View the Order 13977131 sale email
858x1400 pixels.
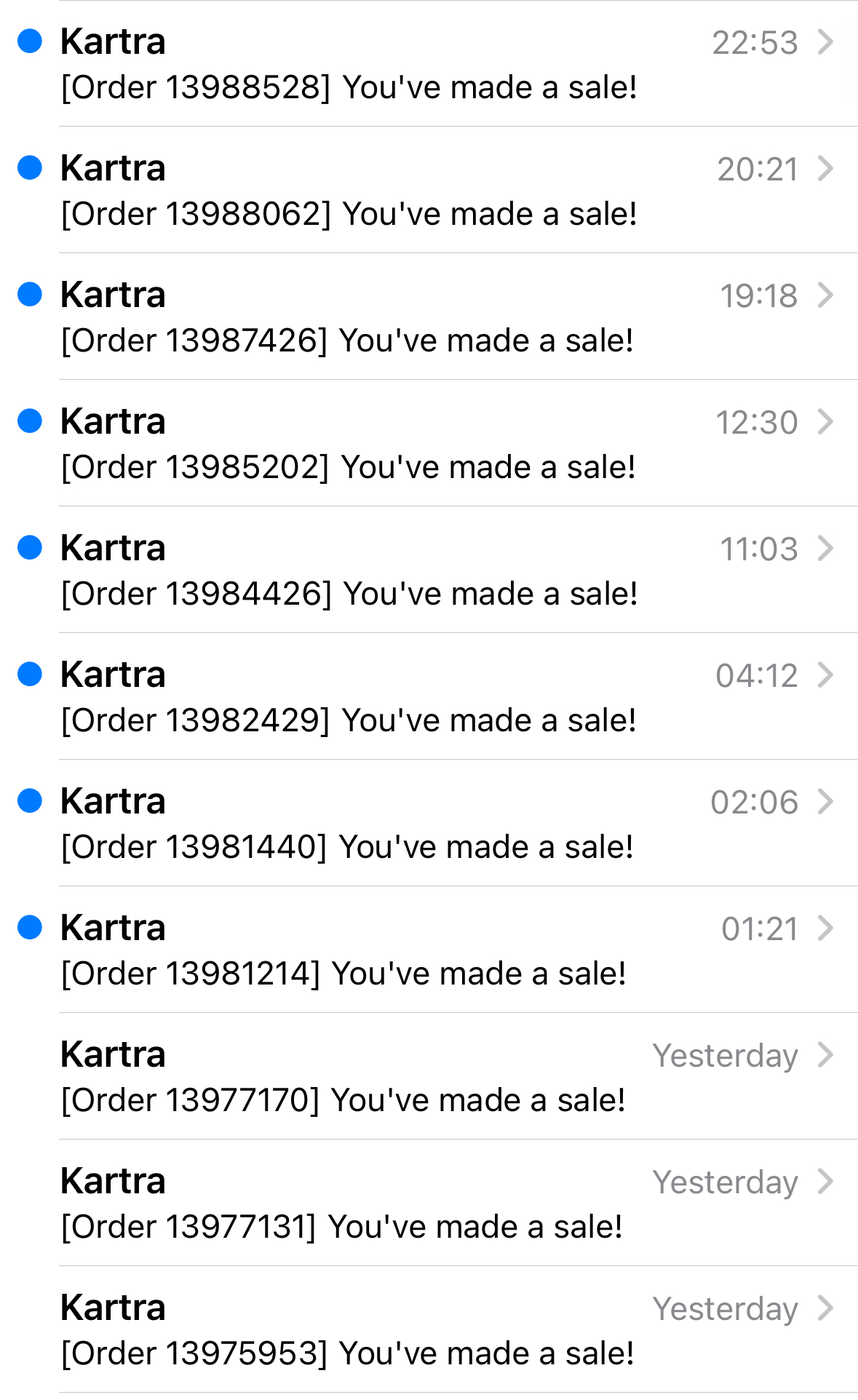tap(429, 1203)
